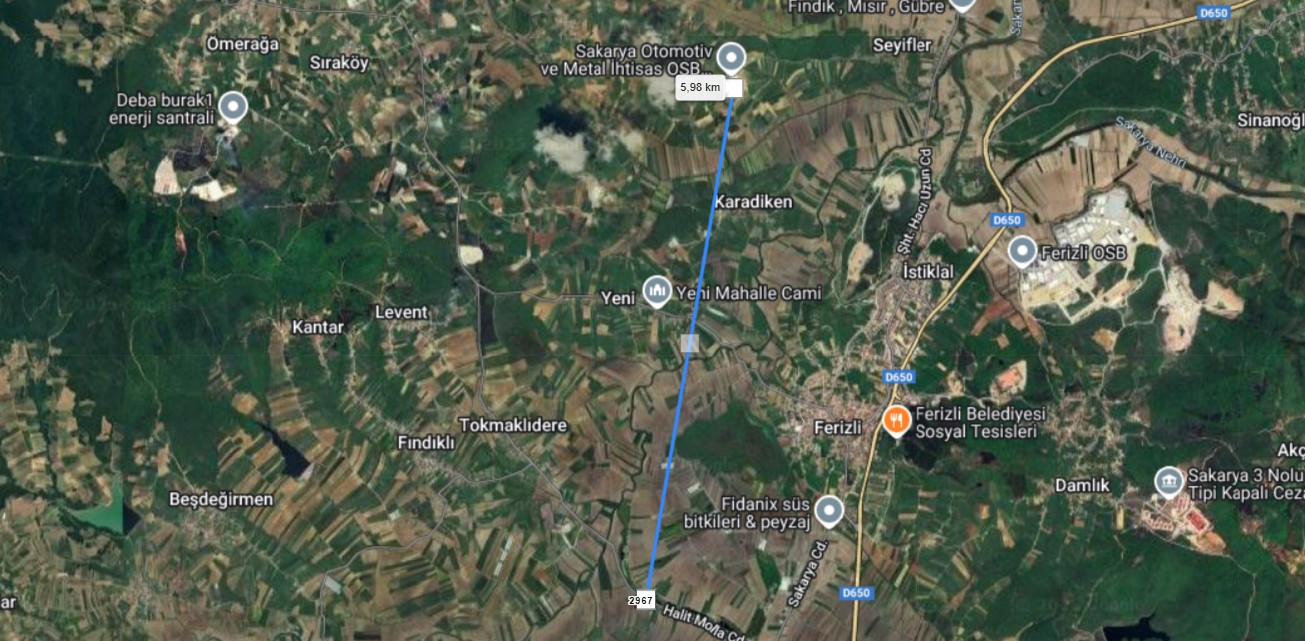Select measurement start point labeled 2967
1305x641 pixels.
coord(641,600)
